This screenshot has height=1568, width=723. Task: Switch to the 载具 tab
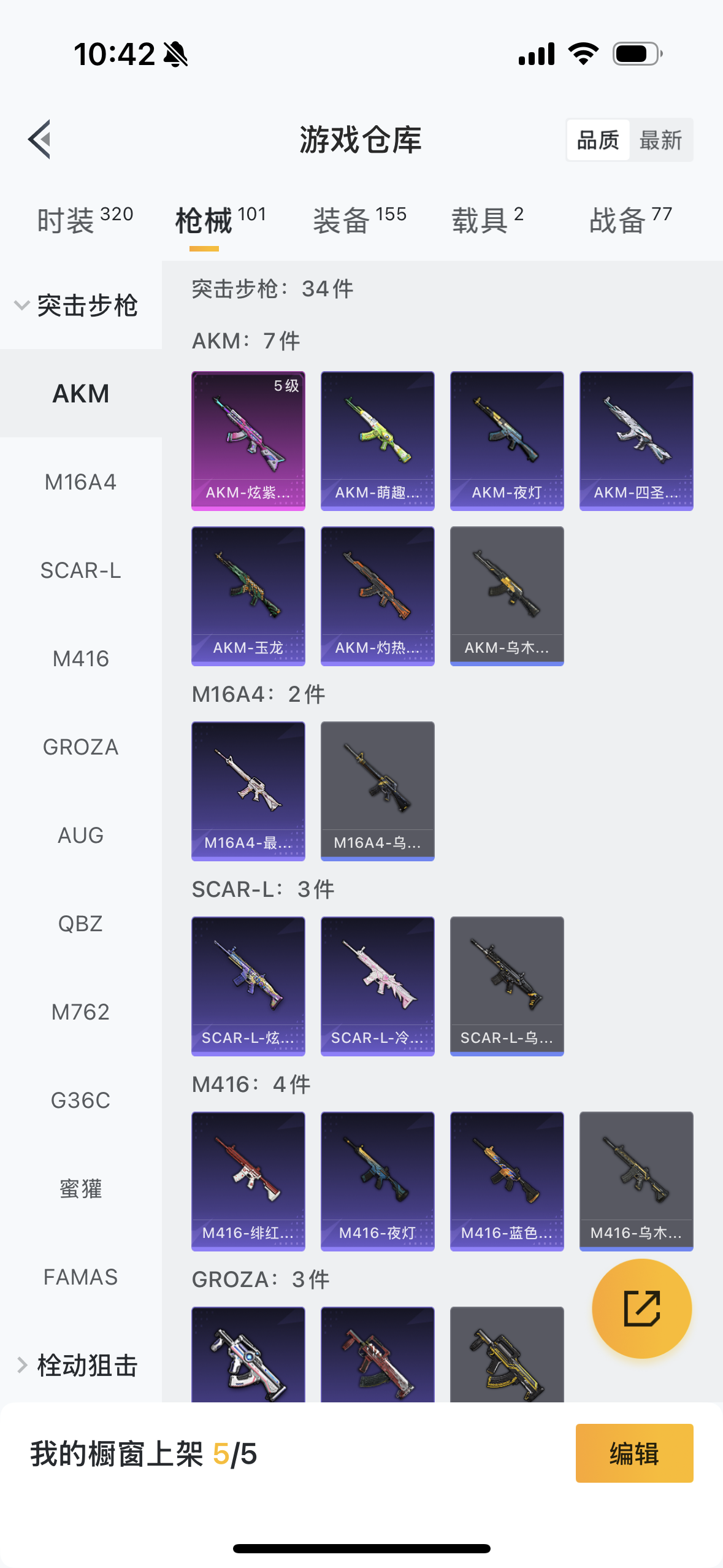coord(488,220)
